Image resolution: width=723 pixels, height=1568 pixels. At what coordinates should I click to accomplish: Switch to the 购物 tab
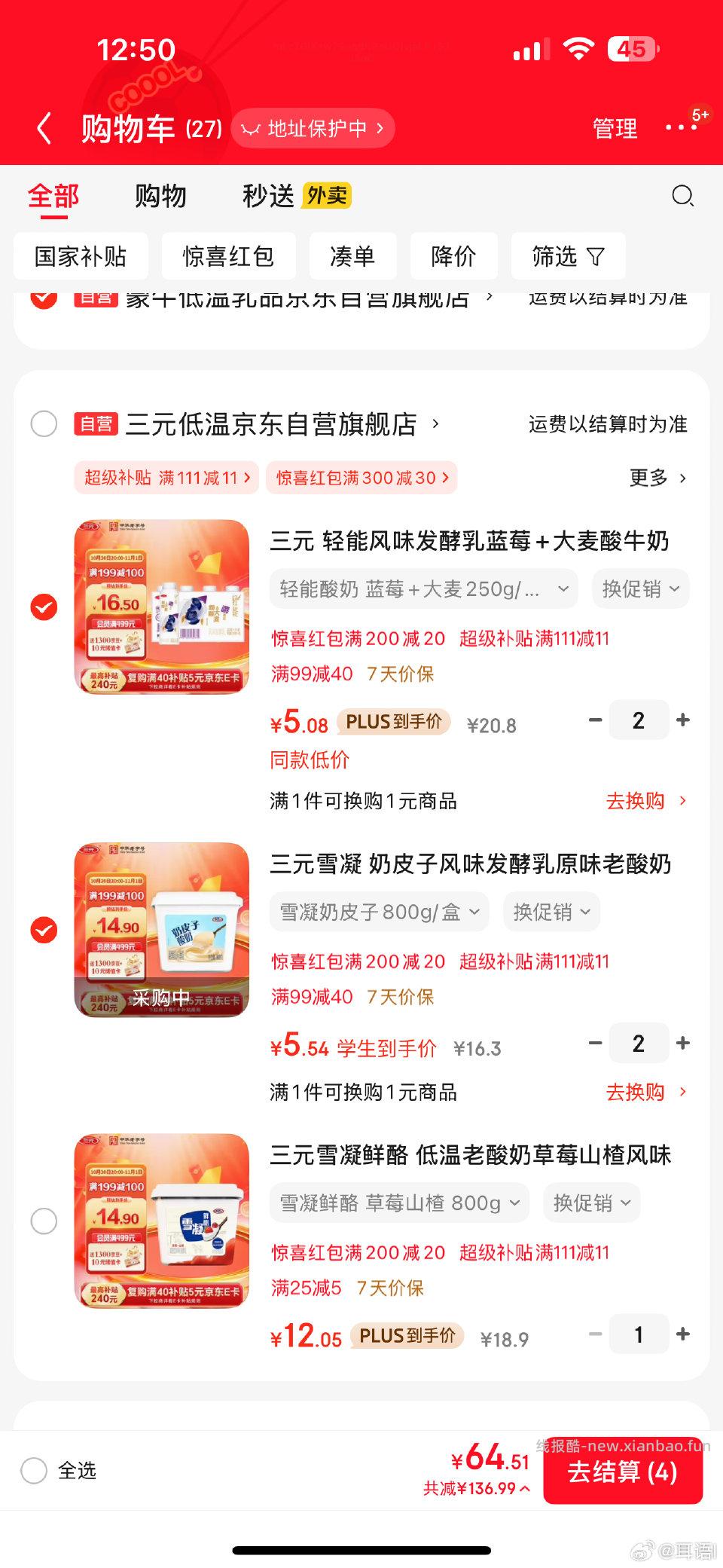[161, 195]
